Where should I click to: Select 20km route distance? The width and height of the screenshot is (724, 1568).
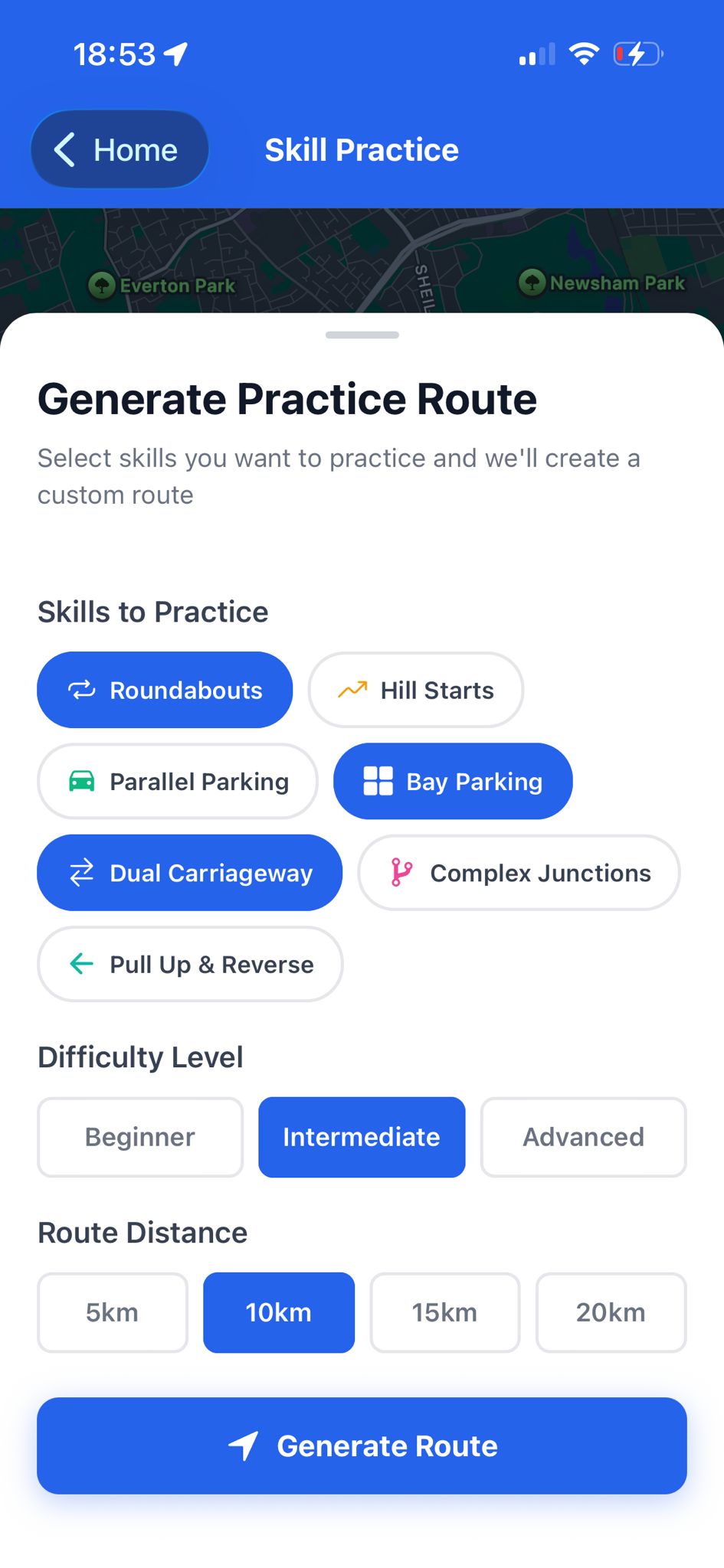click(x=611, y=1312)
